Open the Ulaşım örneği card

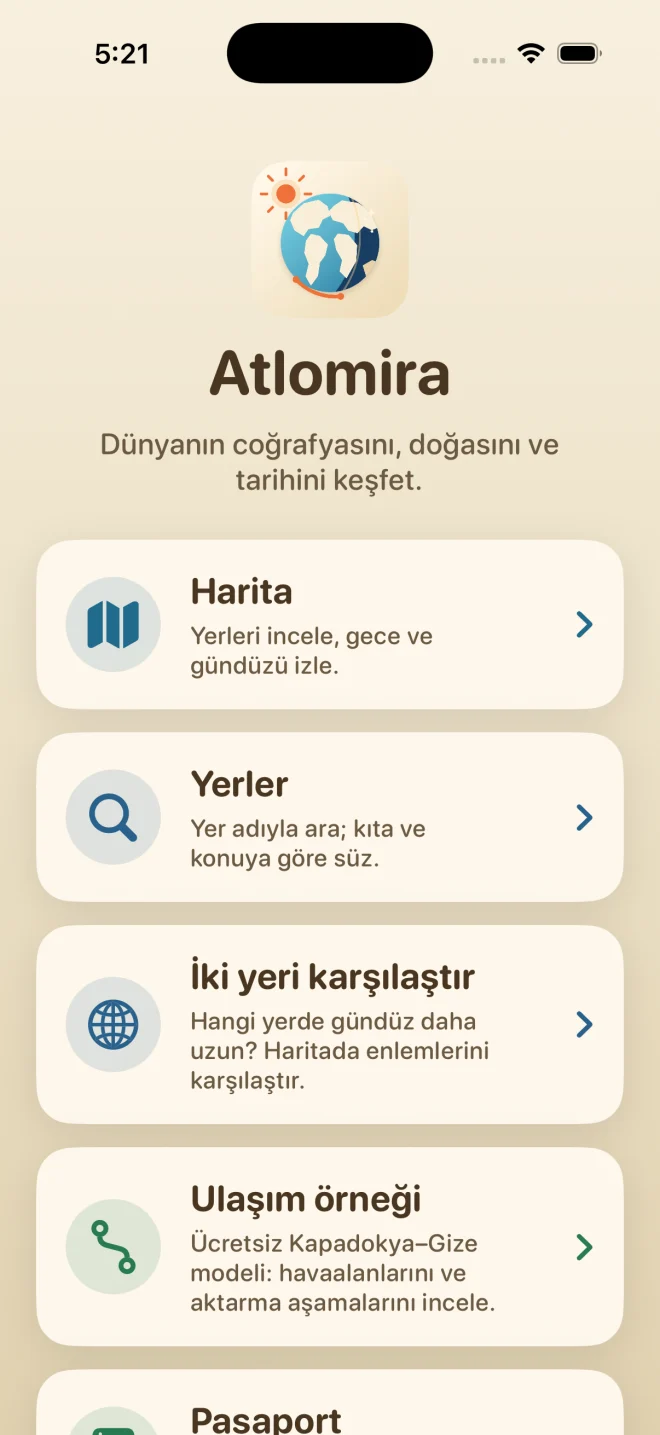[330, 1246]
